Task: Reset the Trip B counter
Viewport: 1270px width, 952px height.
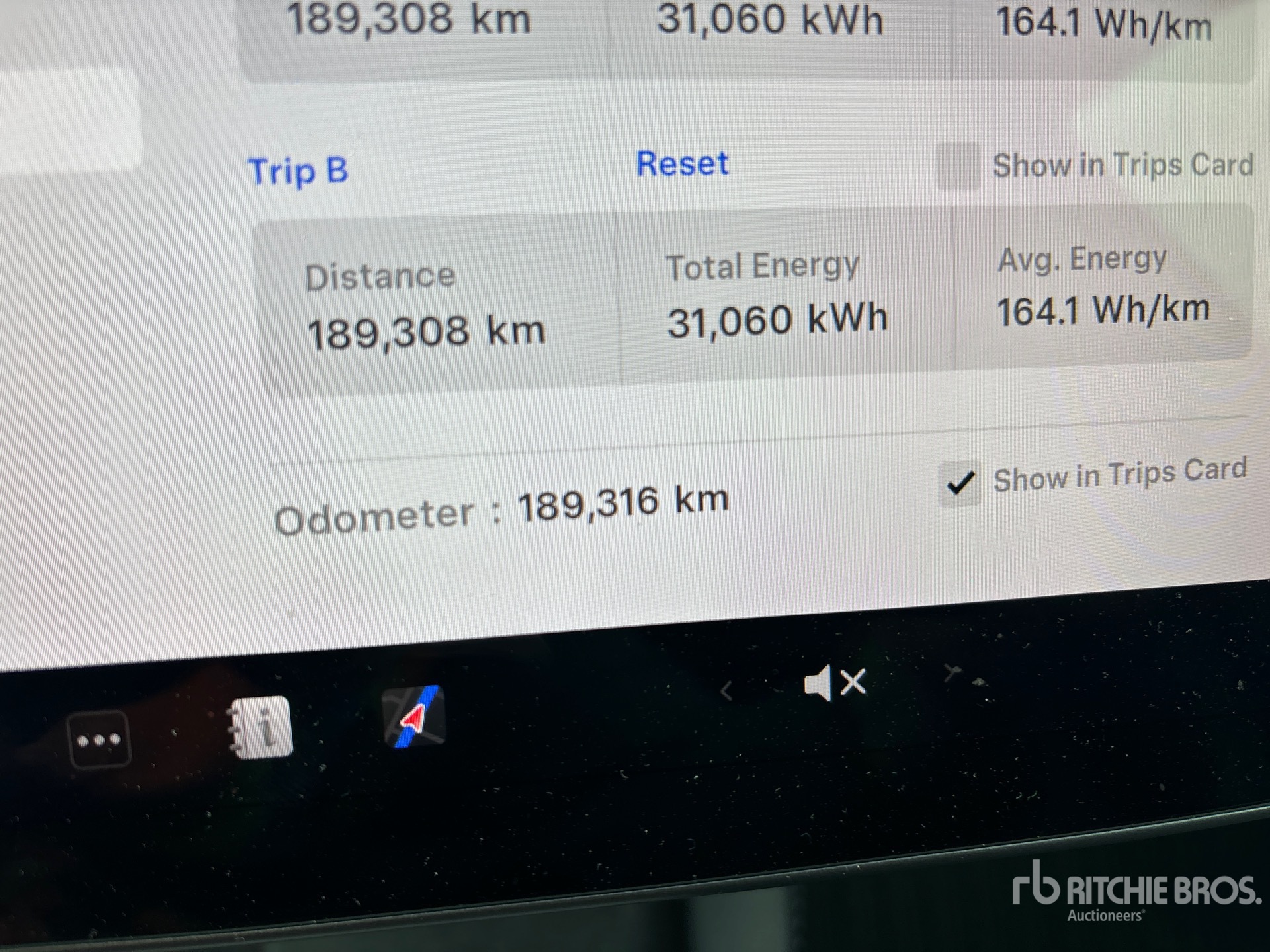Action: pyautogui.click(x=682, y=163)
